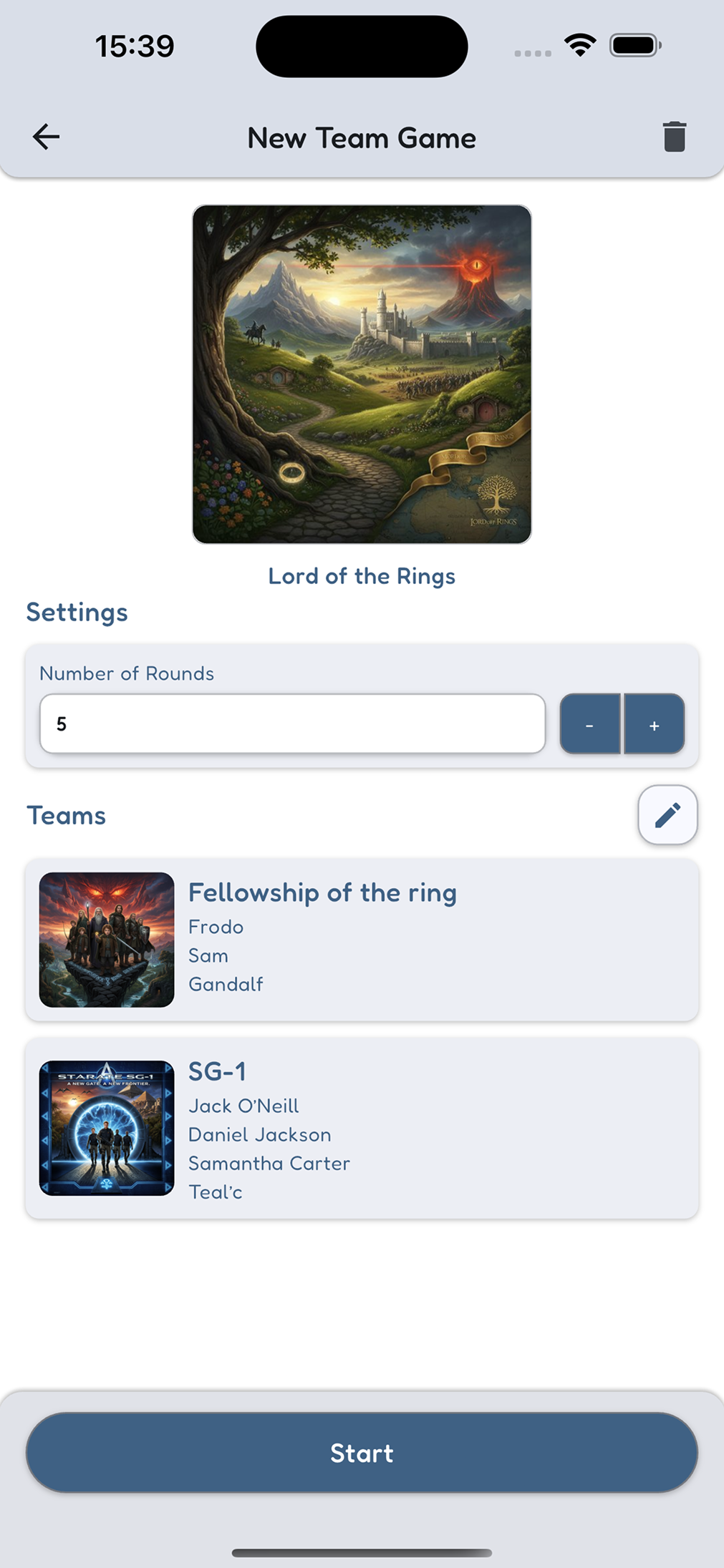Decrease number of rounds with minus
This screenshot has width=724, height=1568.
tap(589, 724)
